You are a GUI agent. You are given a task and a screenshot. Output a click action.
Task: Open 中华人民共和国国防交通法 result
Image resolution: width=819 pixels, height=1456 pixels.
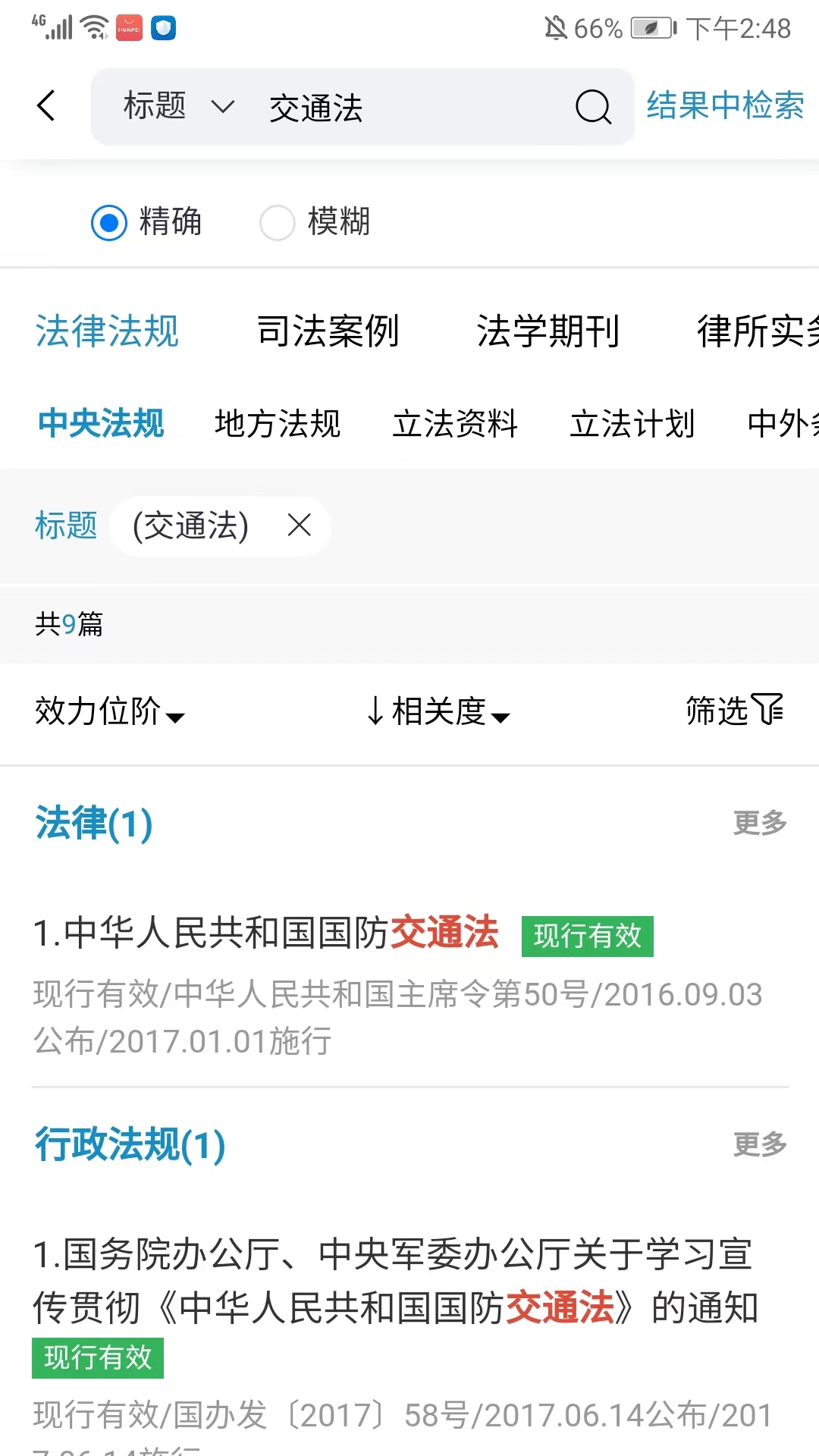coord(265,933)
